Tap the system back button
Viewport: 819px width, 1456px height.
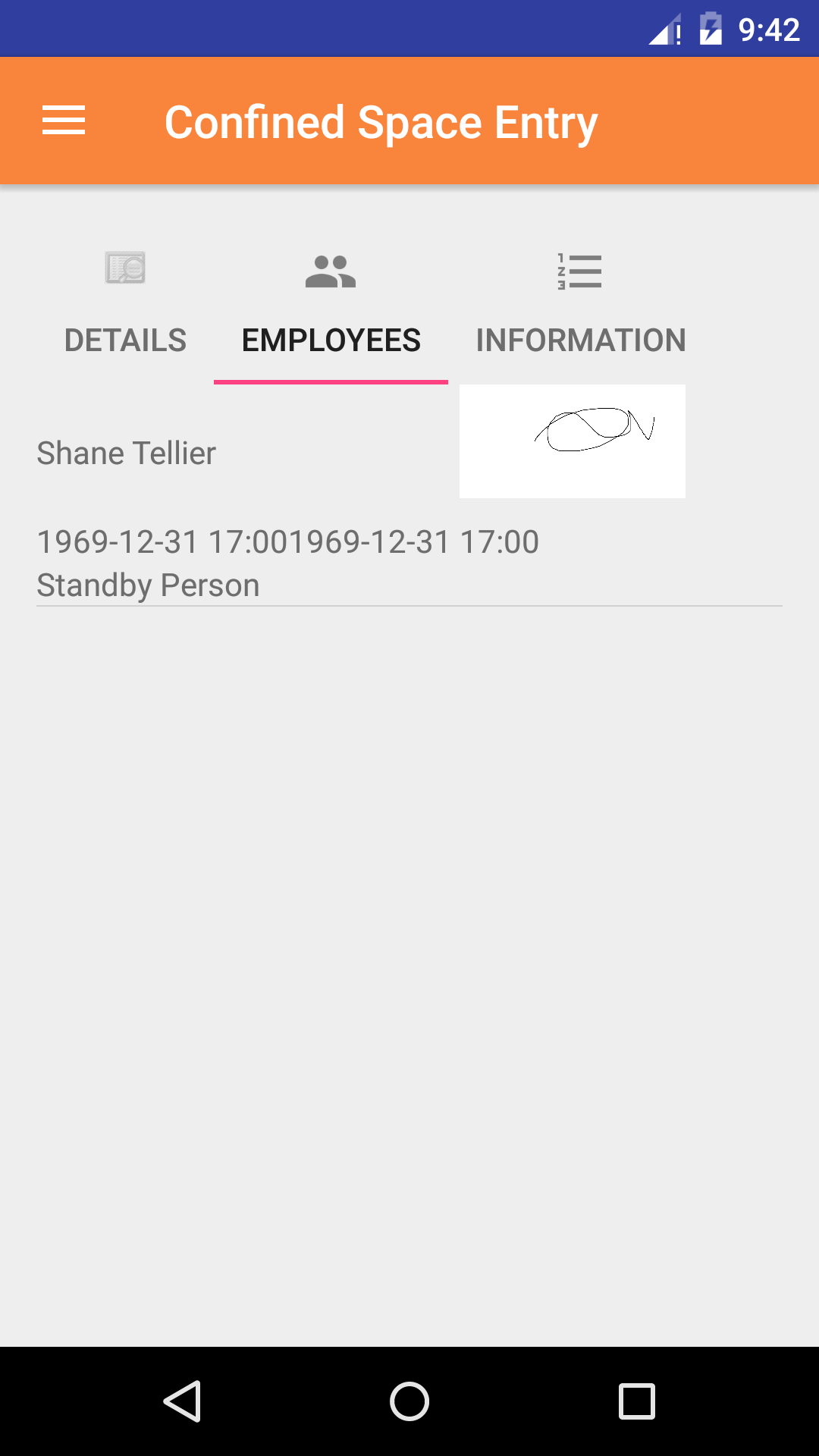[x=182, y=1401]
